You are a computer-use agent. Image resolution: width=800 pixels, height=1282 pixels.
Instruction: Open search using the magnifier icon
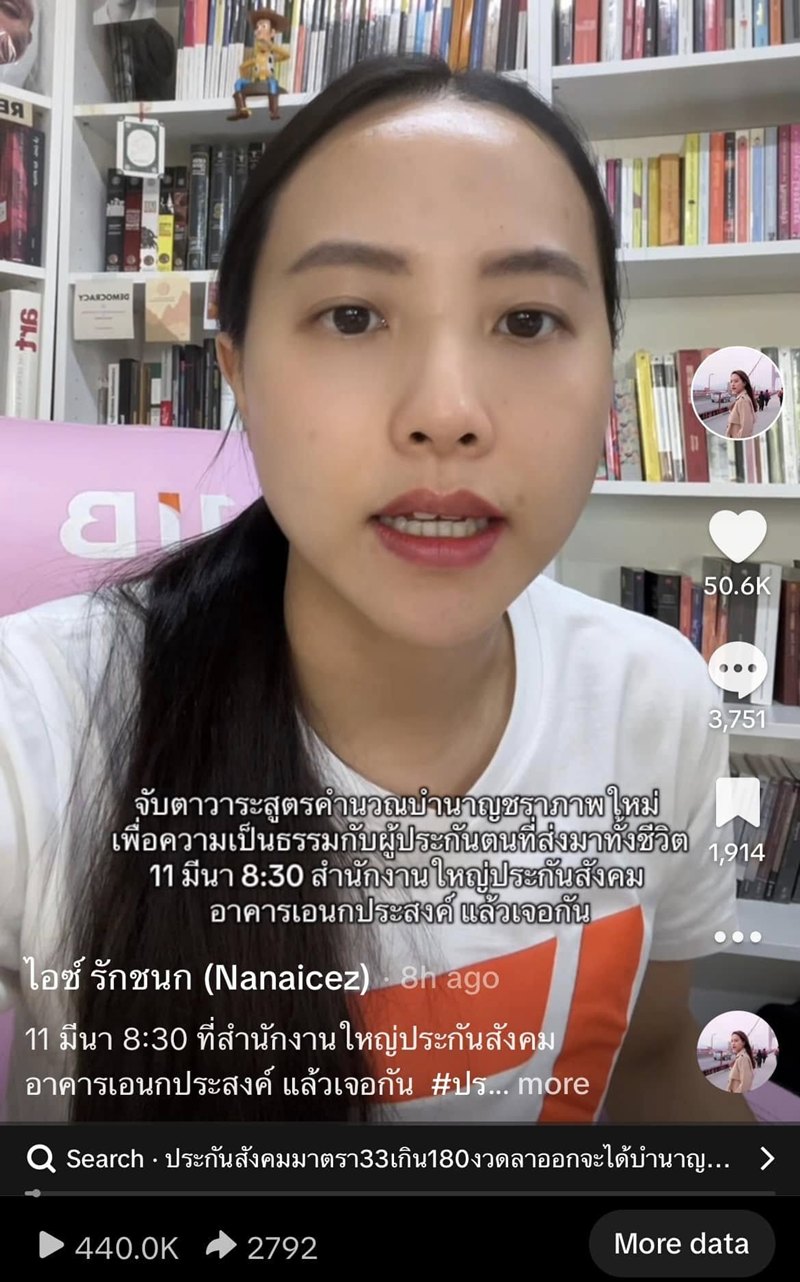pyautogui.click(x=42, y=1158)
